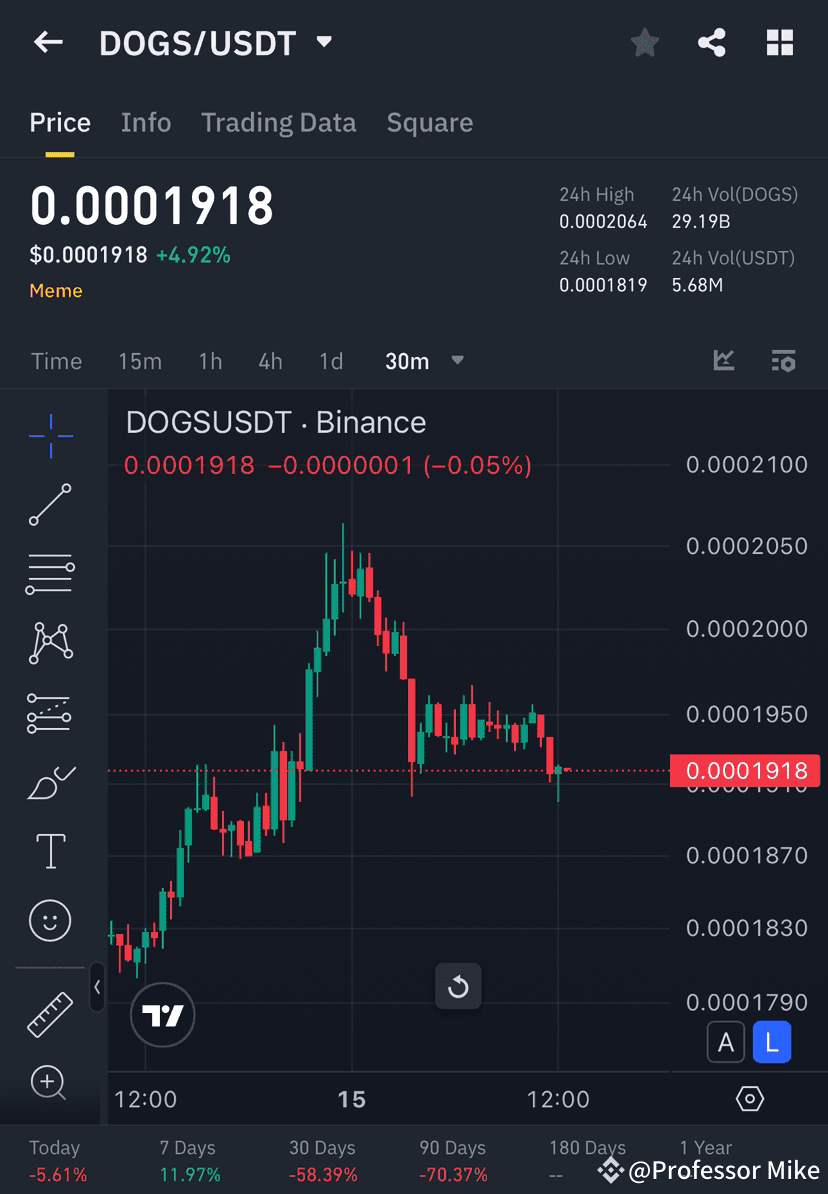The height and width of the screenshot is (1194, 828).
Task: Expand the 30m interval dropdown
Action: pos(457,362)
